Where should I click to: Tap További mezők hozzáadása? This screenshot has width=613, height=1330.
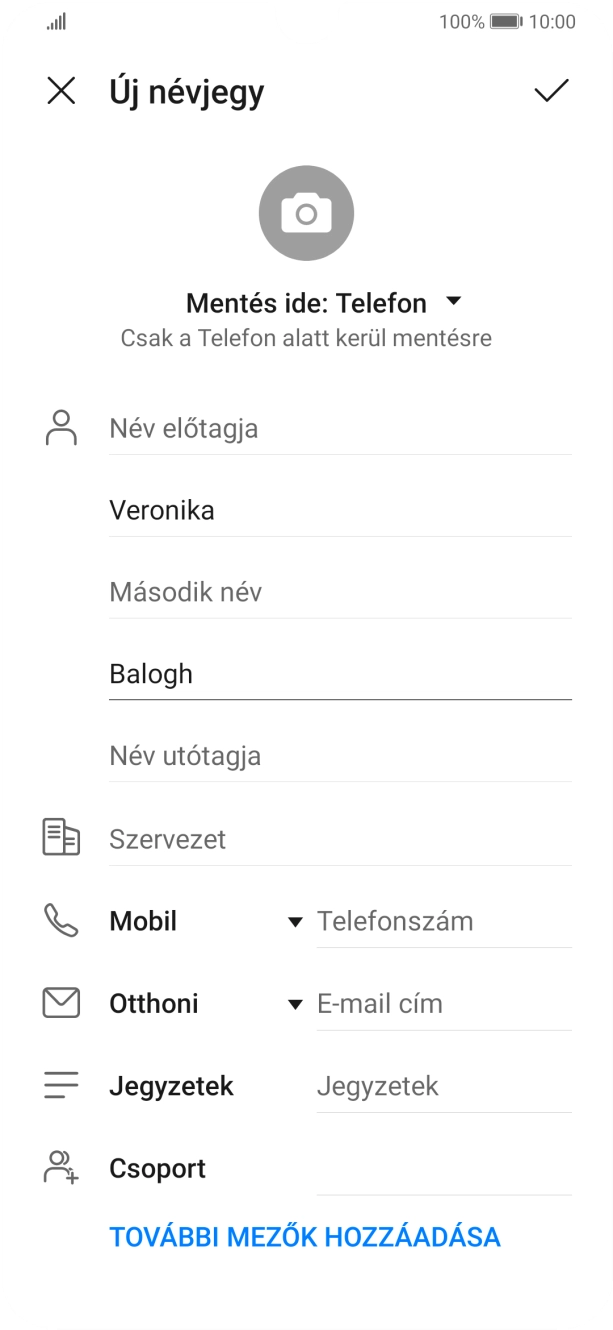click(305, 1237)
